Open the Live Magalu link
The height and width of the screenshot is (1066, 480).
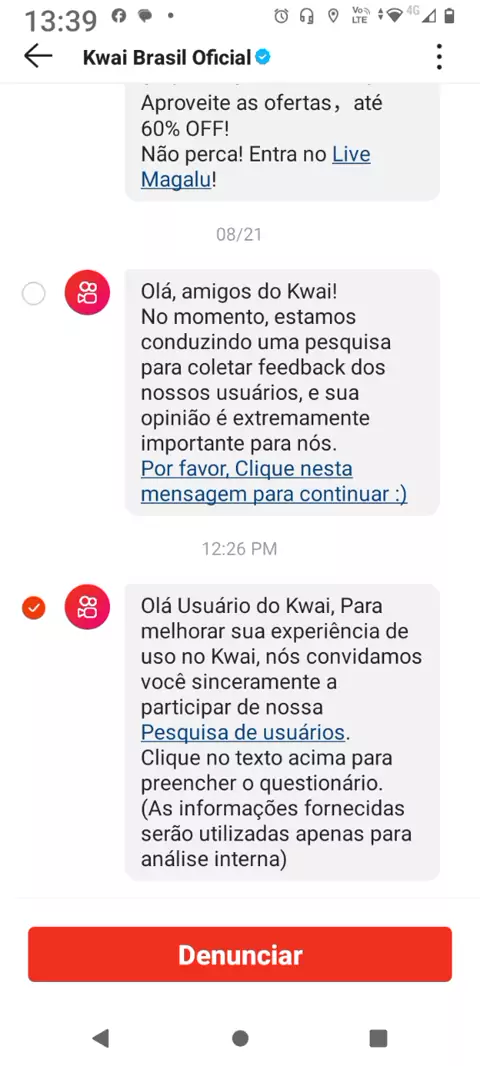click(x=256, y=167)
